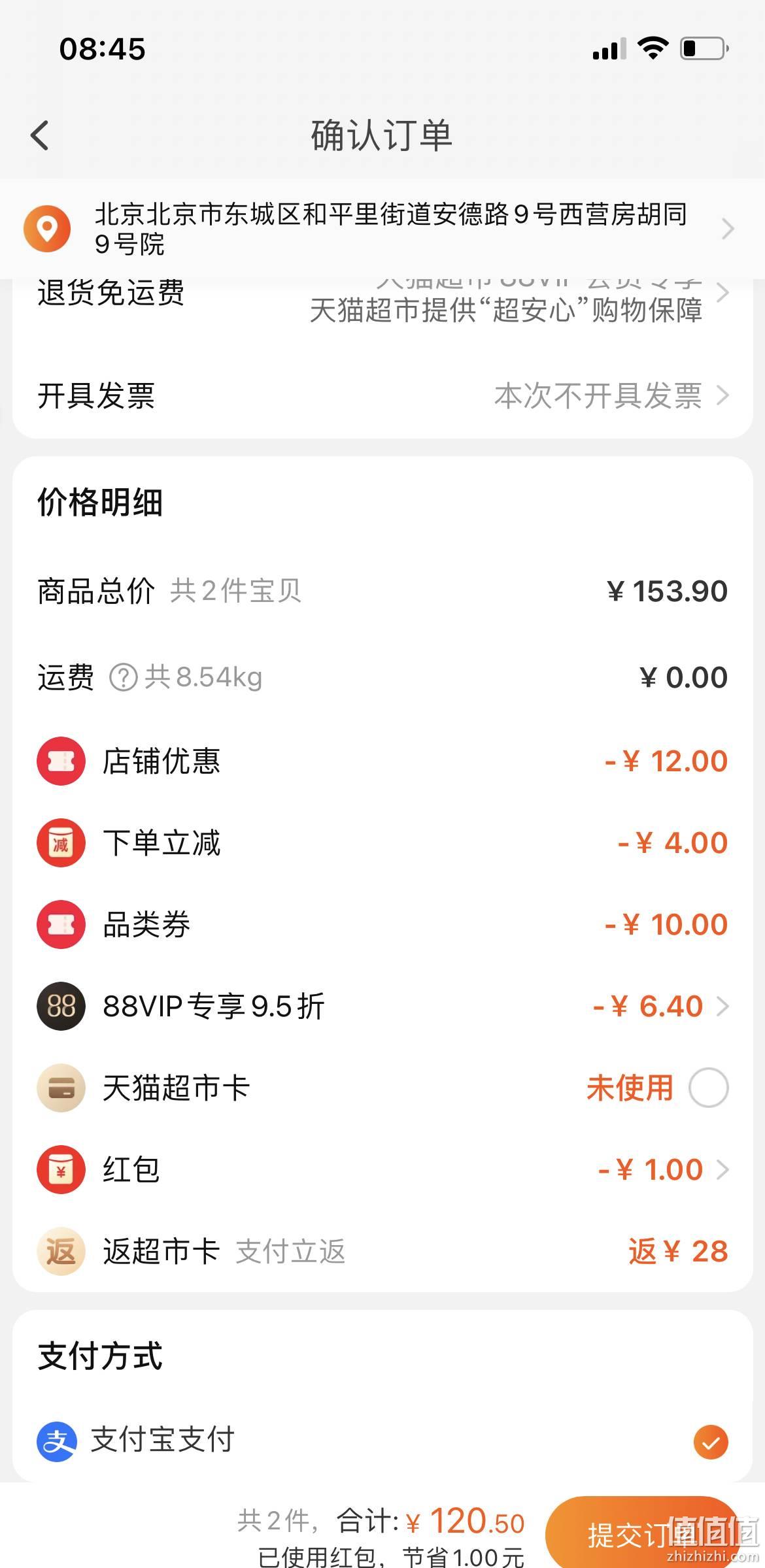Expand the 88VIP专享9.5折 discount details
The height and width of the screenshot is (1568, 765).
[382, 1006]
